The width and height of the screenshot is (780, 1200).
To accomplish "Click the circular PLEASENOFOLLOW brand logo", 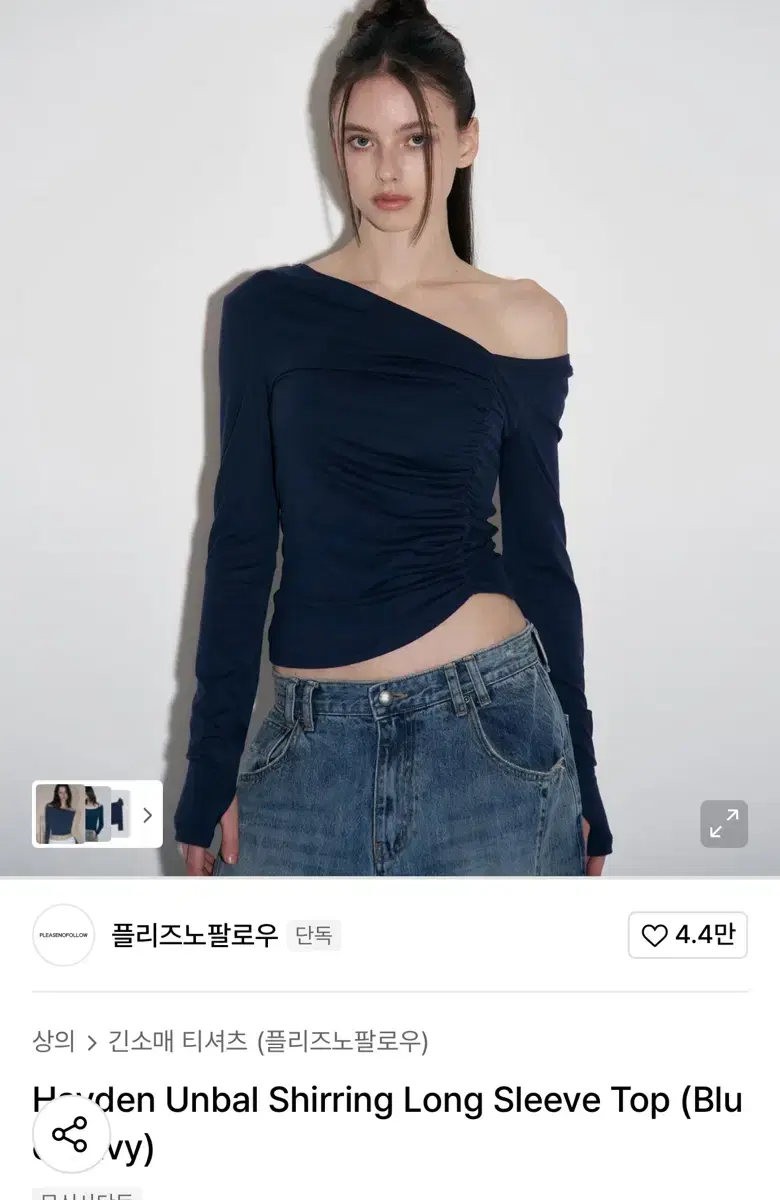I will [64, 936].
